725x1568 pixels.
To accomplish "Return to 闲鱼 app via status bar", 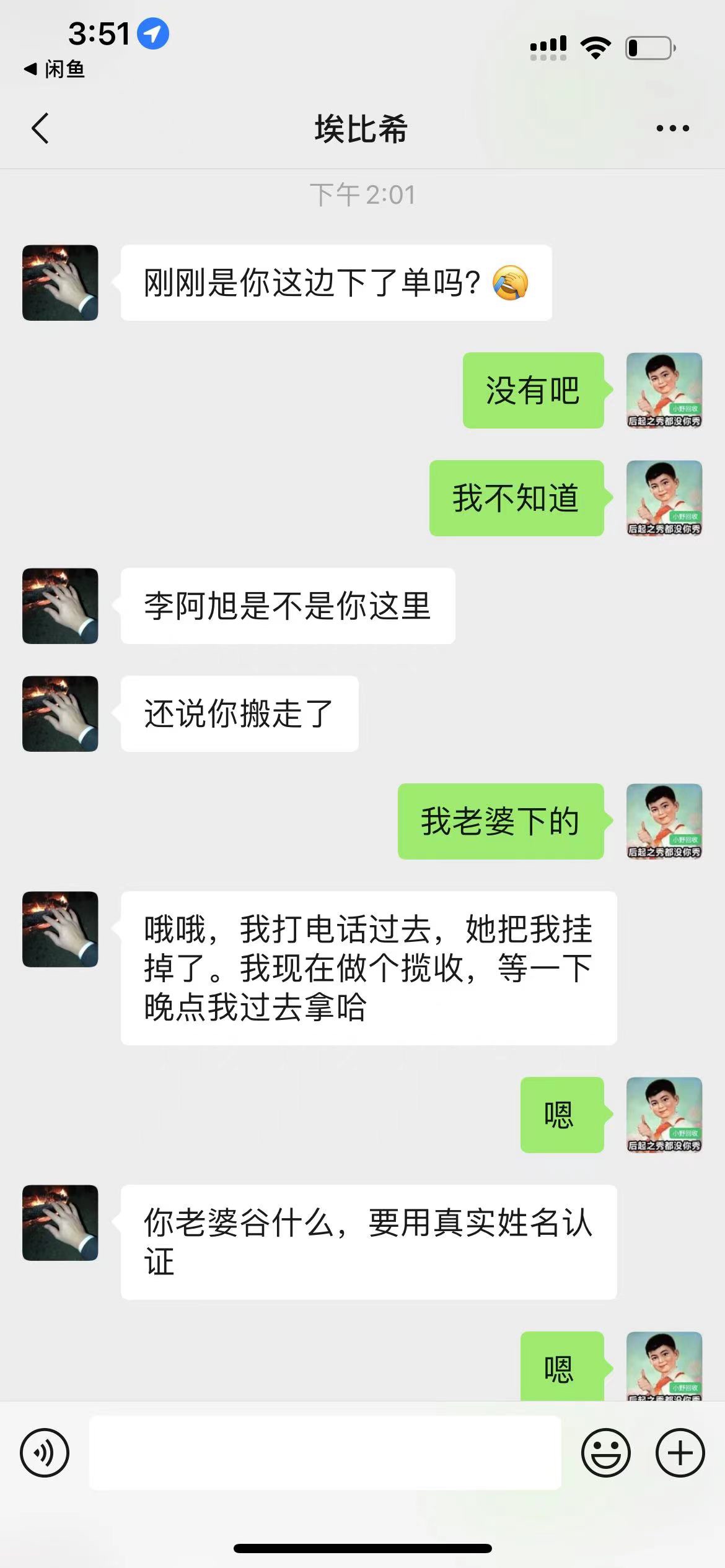I will click(55, 69).
